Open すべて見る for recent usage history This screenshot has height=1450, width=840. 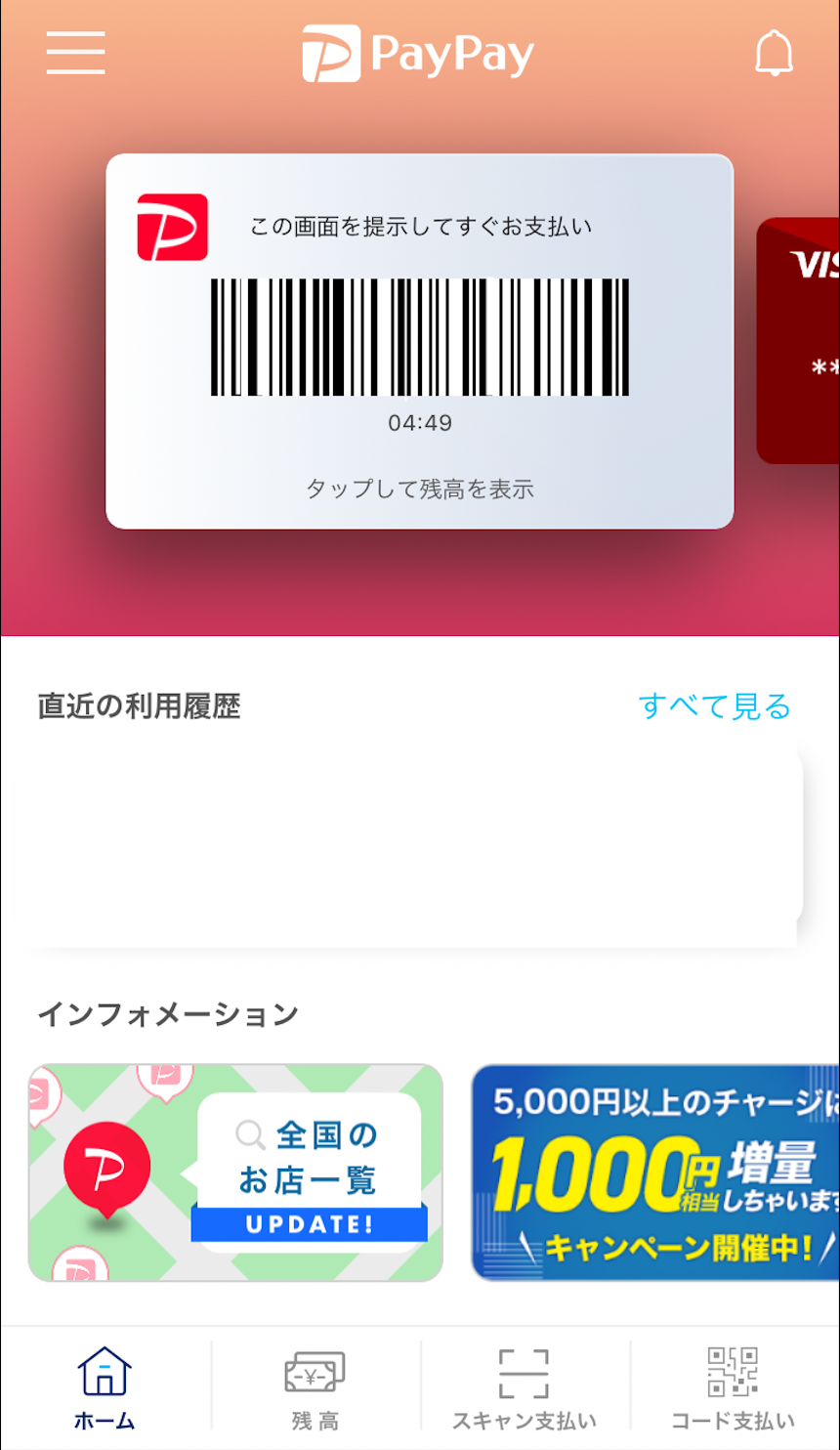pos(714,705)
